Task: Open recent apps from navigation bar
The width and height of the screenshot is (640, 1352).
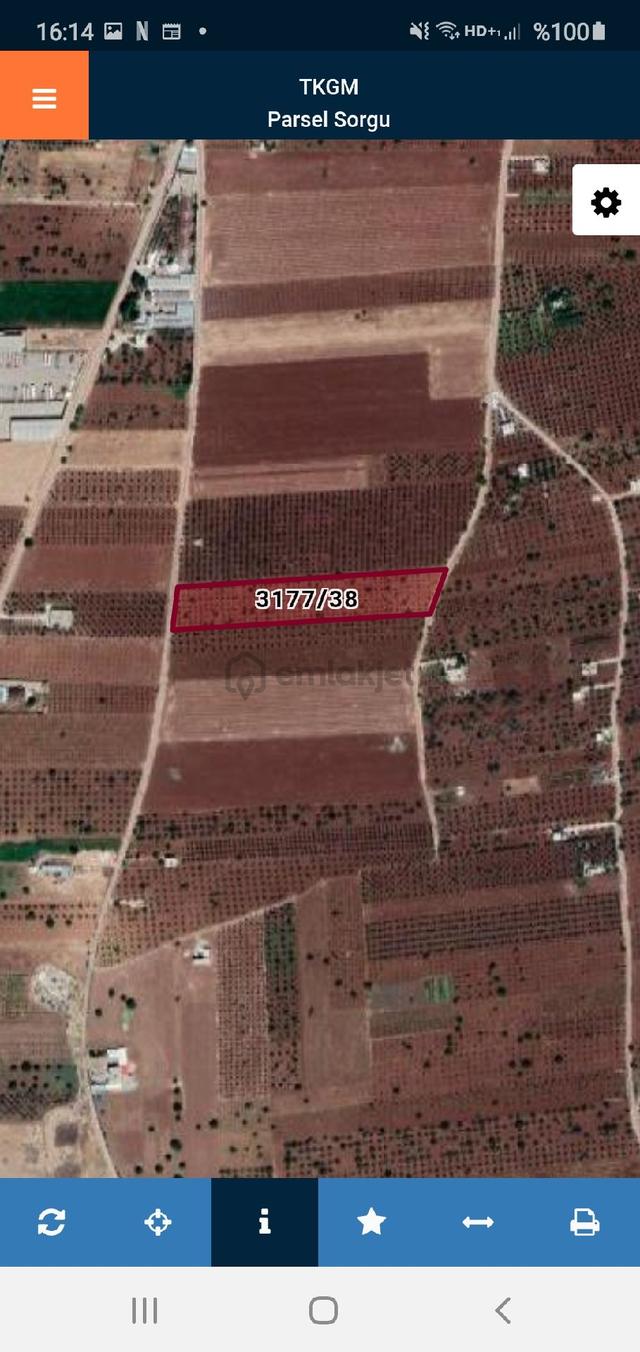Action: point(145,1310)
